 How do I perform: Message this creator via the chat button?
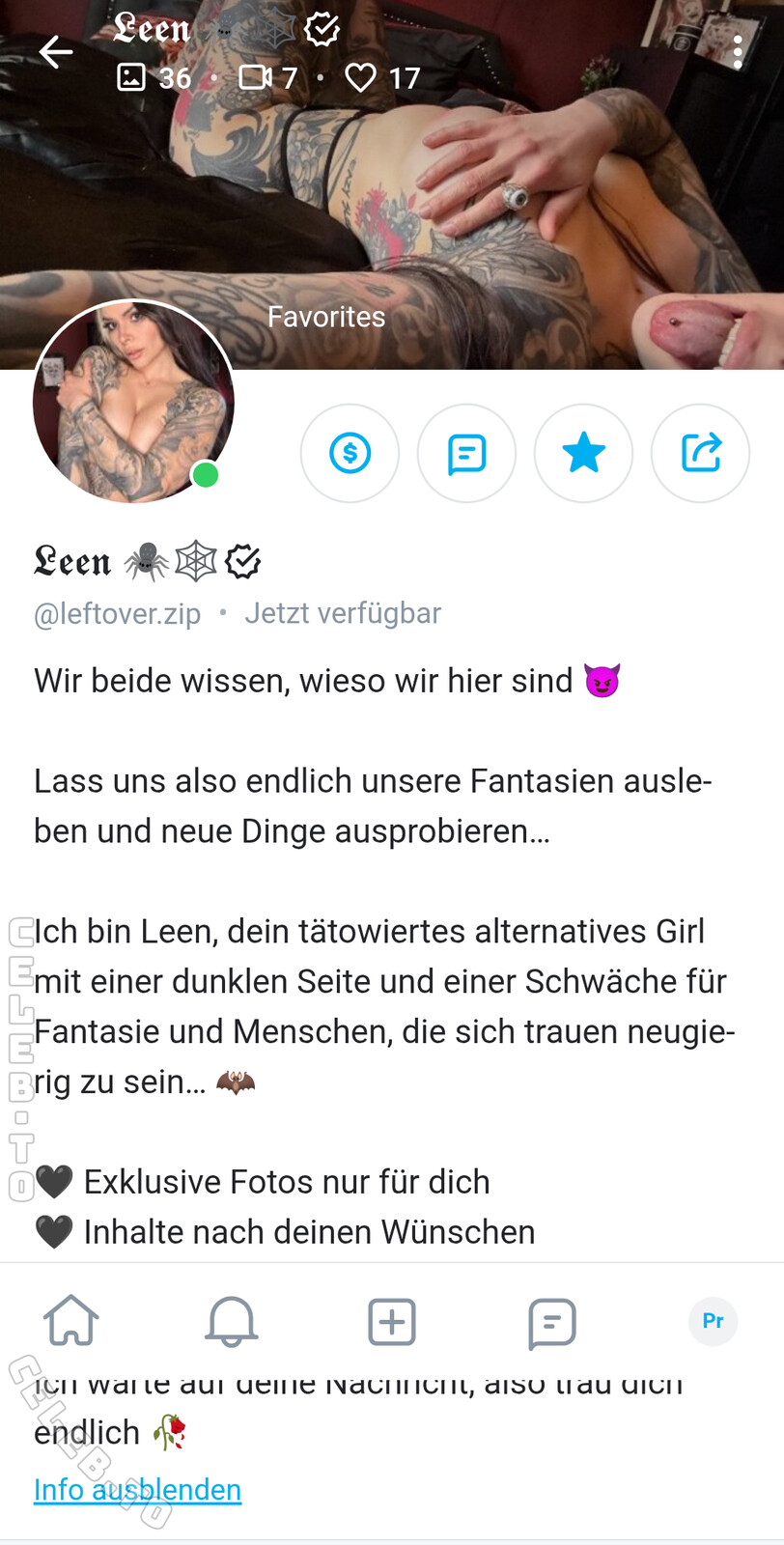coord(466,453)
